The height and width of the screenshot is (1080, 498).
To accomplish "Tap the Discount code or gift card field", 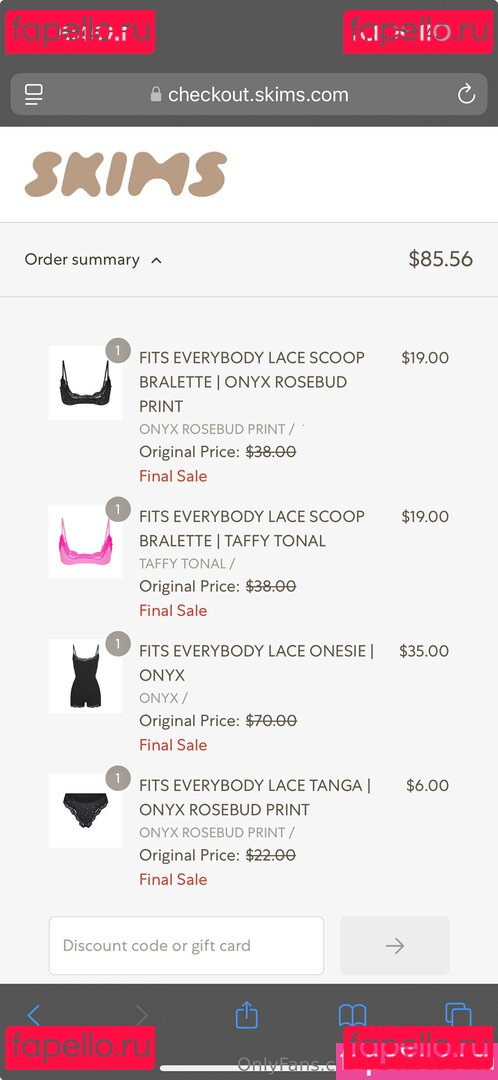I will [186, 946].
